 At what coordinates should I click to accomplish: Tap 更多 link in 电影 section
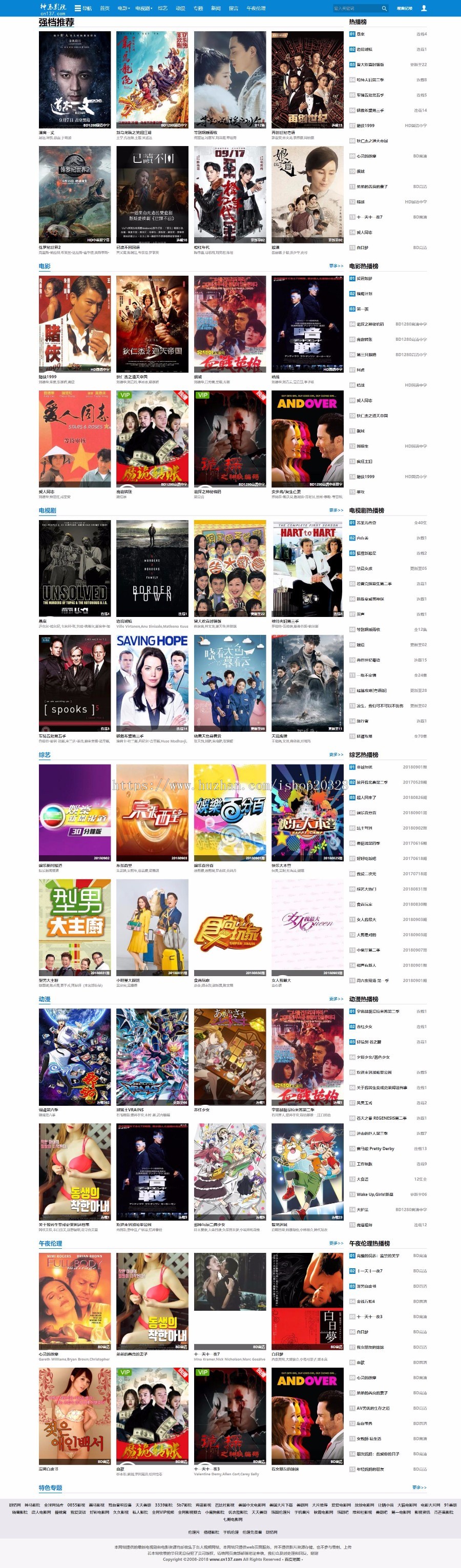coord(336,266)
